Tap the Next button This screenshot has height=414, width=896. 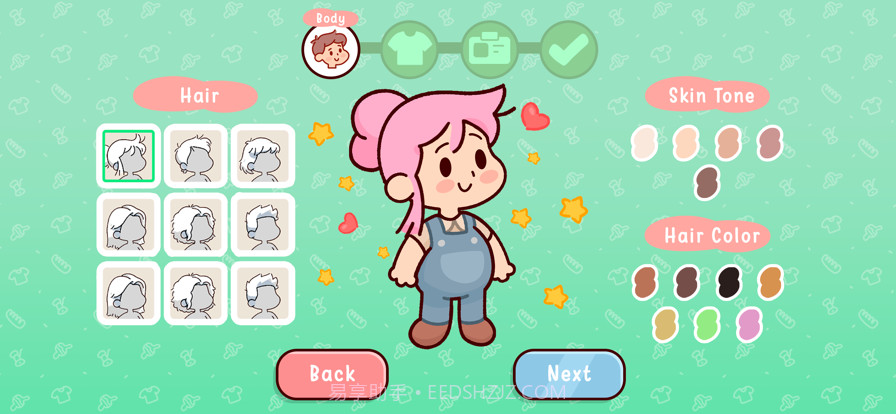[x=569, y=374]
